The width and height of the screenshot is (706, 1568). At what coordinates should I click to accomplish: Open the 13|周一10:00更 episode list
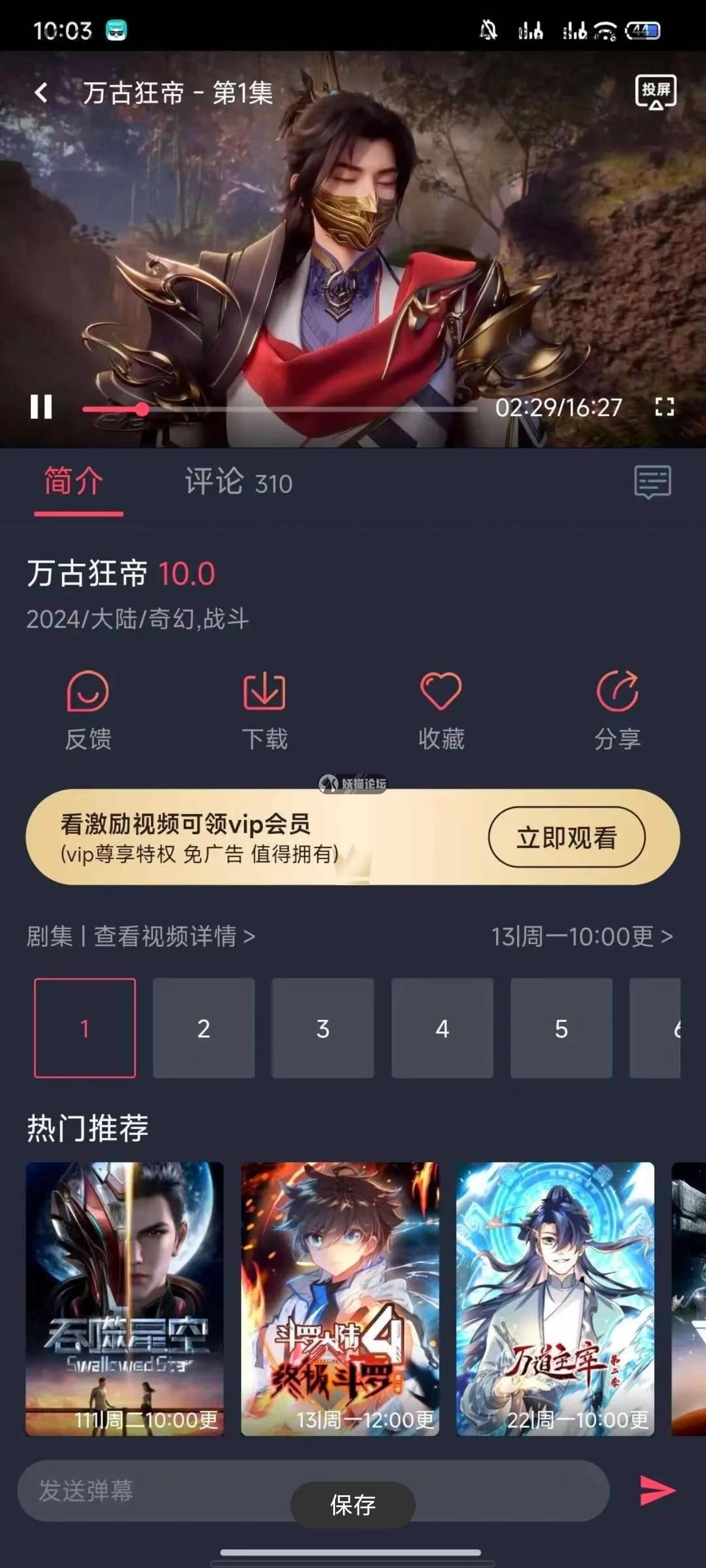point(582,936)
